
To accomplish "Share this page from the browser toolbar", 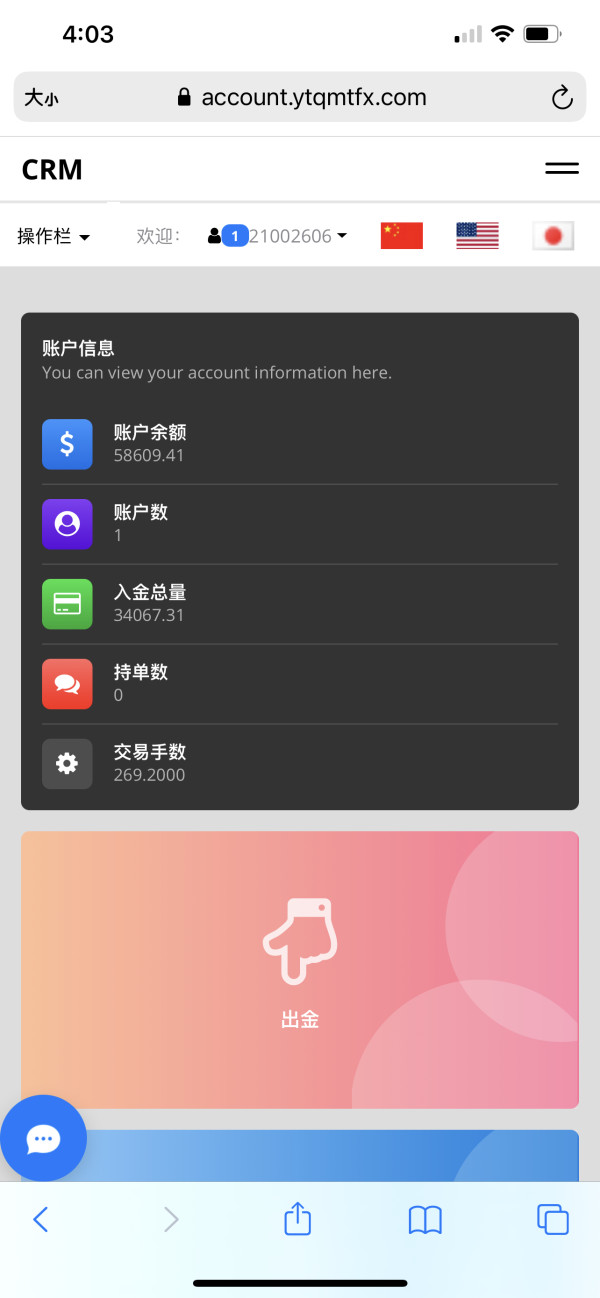I will click(x=298, y=1218).
